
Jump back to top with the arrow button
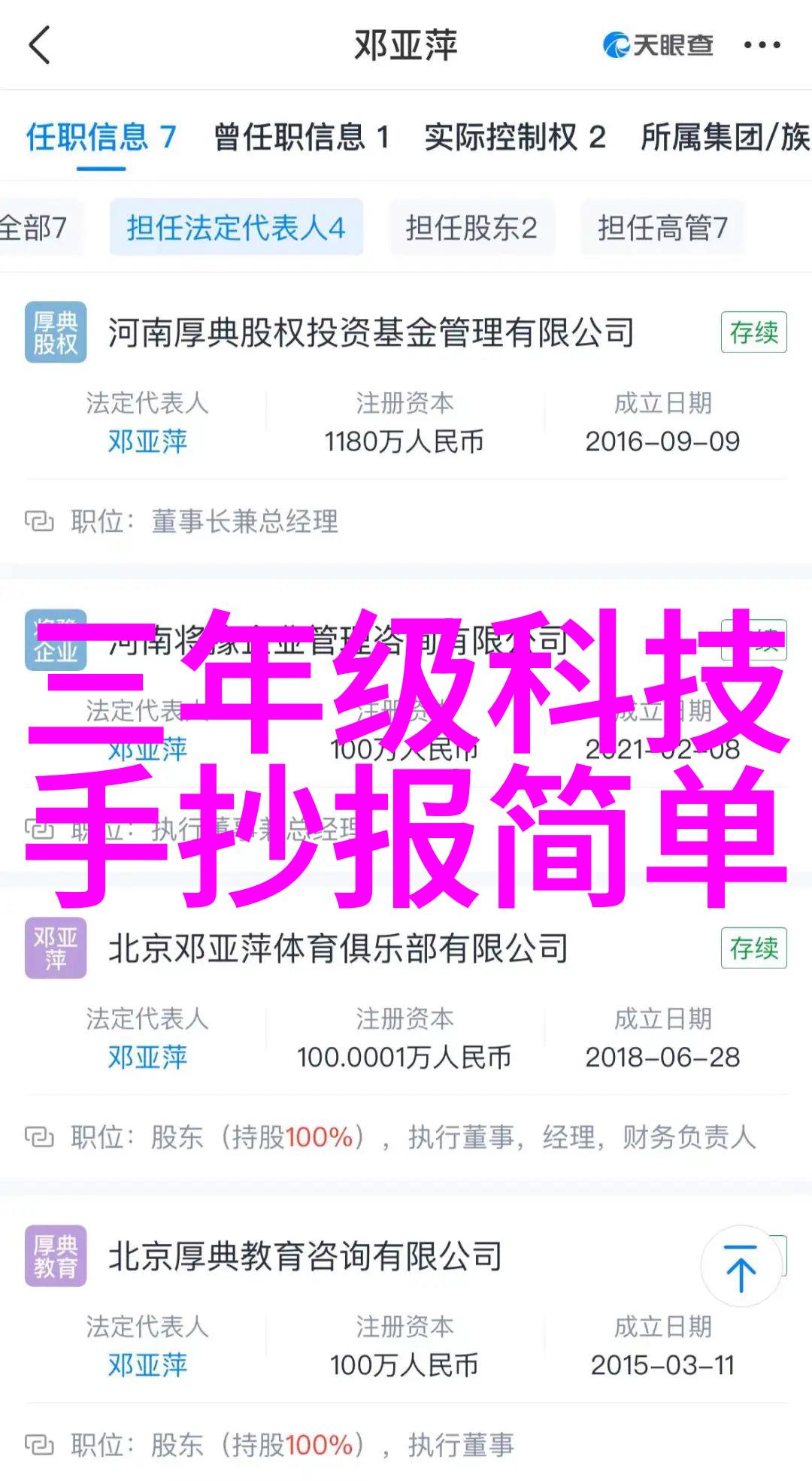(741, 1267)
